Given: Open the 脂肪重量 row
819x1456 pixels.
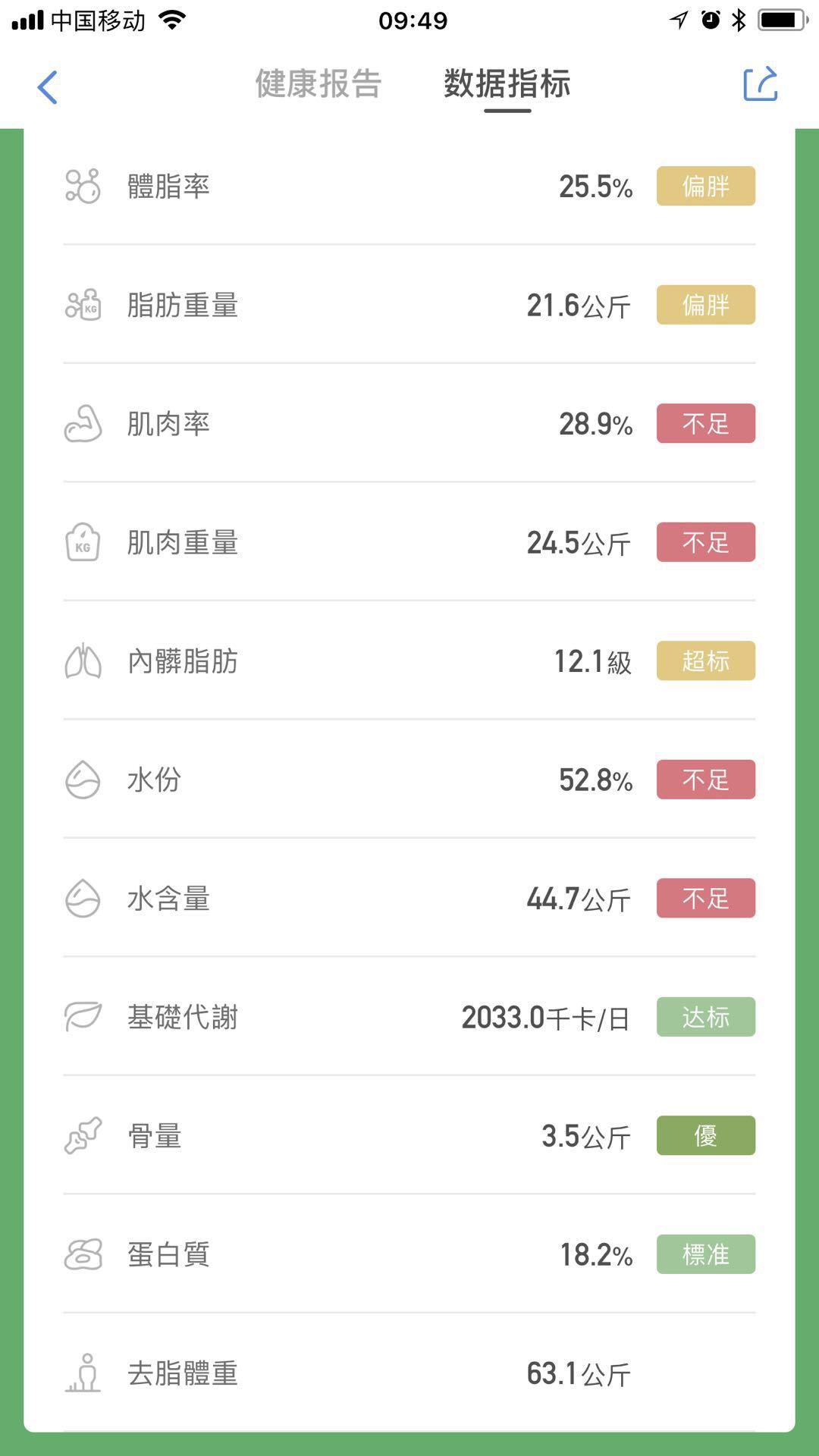Looking at the screenshot, I should (x=409, y=304).
